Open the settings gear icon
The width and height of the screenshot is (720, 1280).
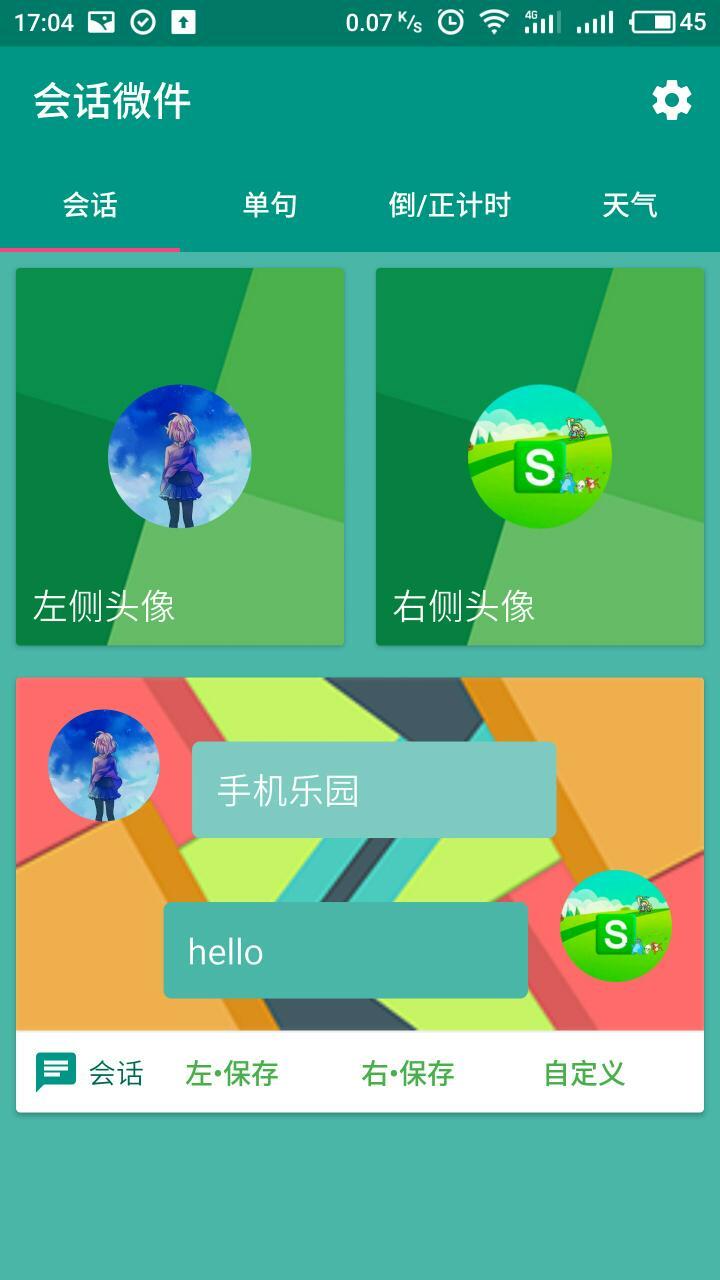click(671, 101)
